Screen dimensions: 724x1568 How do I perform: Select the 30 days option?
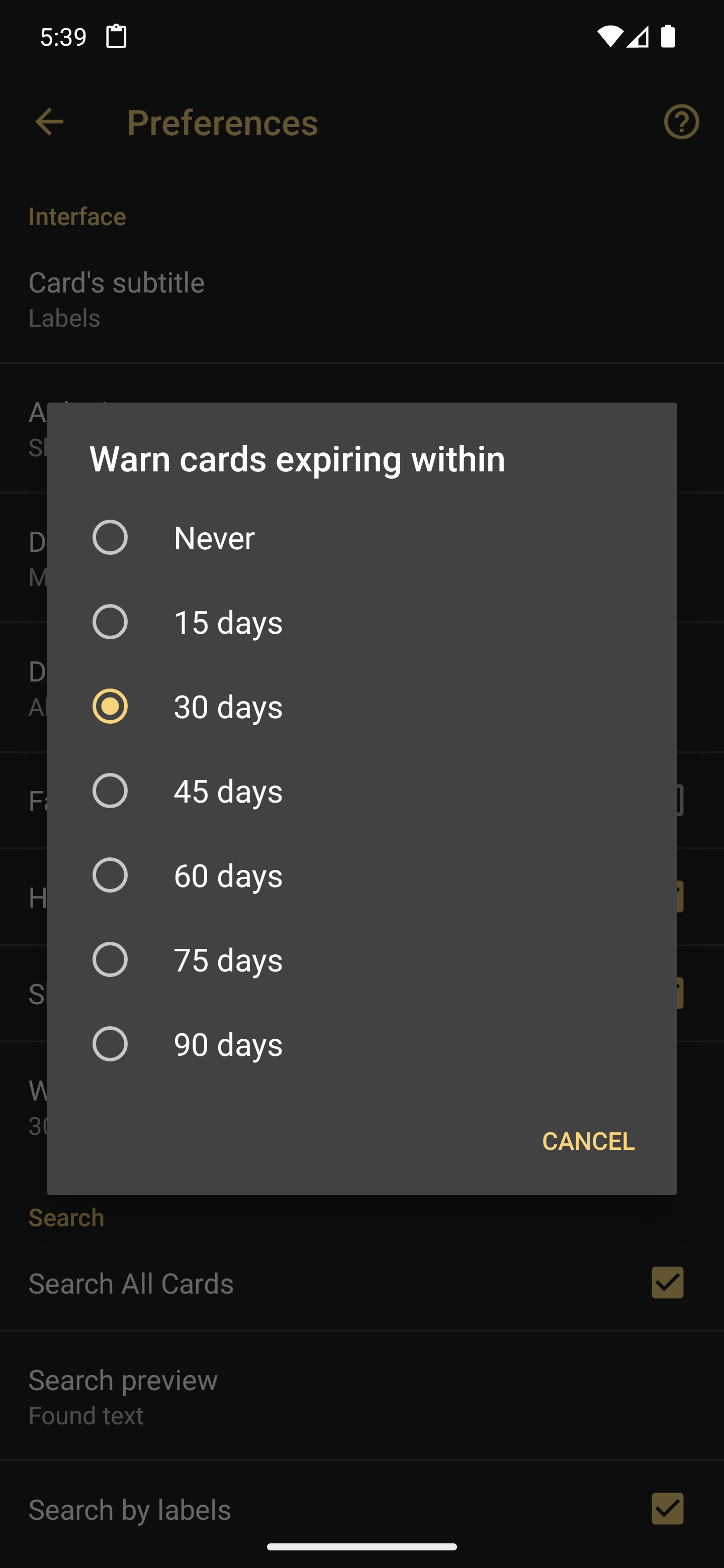coord(361,706)
